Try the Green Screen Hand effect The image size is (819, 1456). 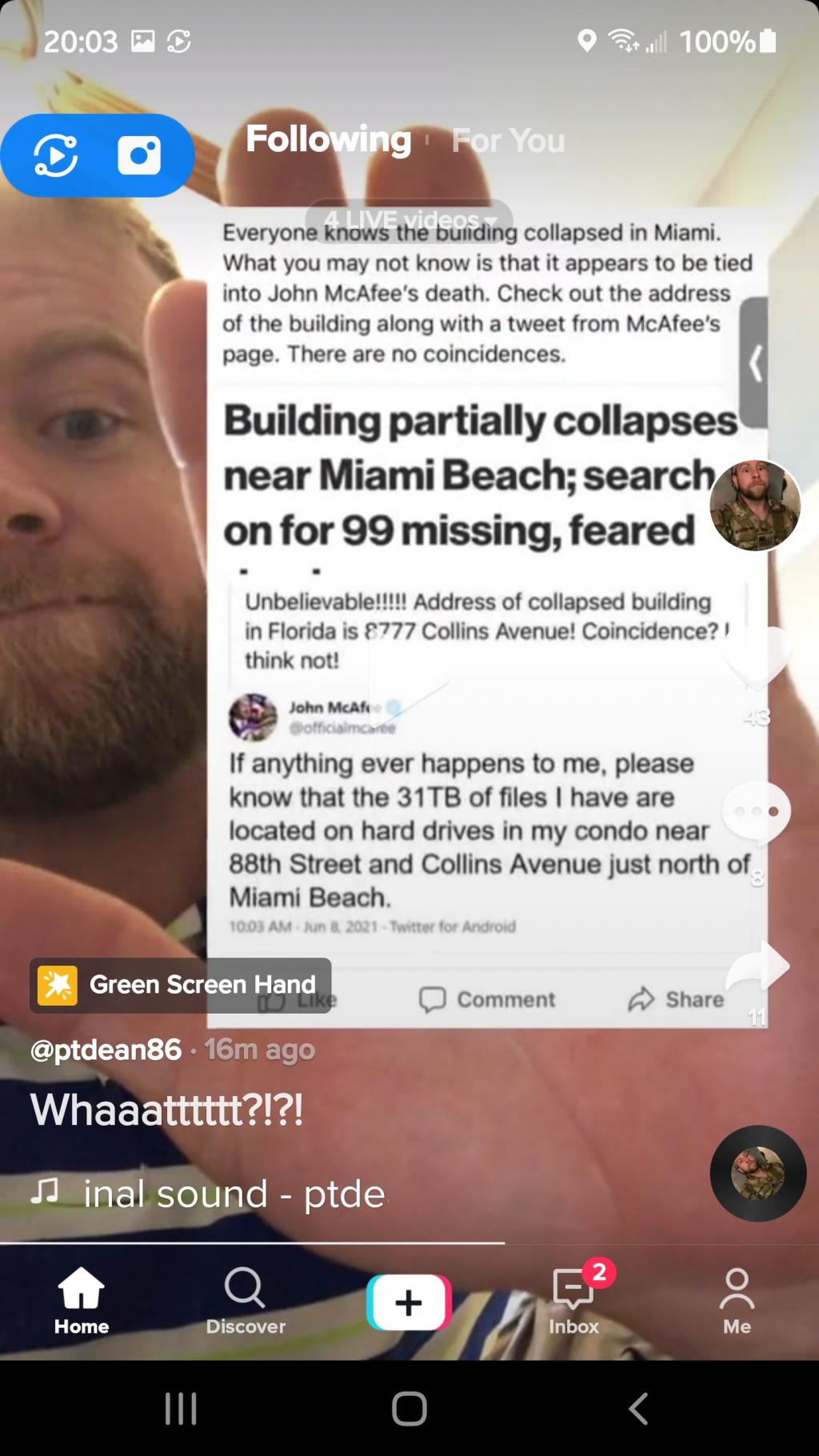click(x=181, y=985)
